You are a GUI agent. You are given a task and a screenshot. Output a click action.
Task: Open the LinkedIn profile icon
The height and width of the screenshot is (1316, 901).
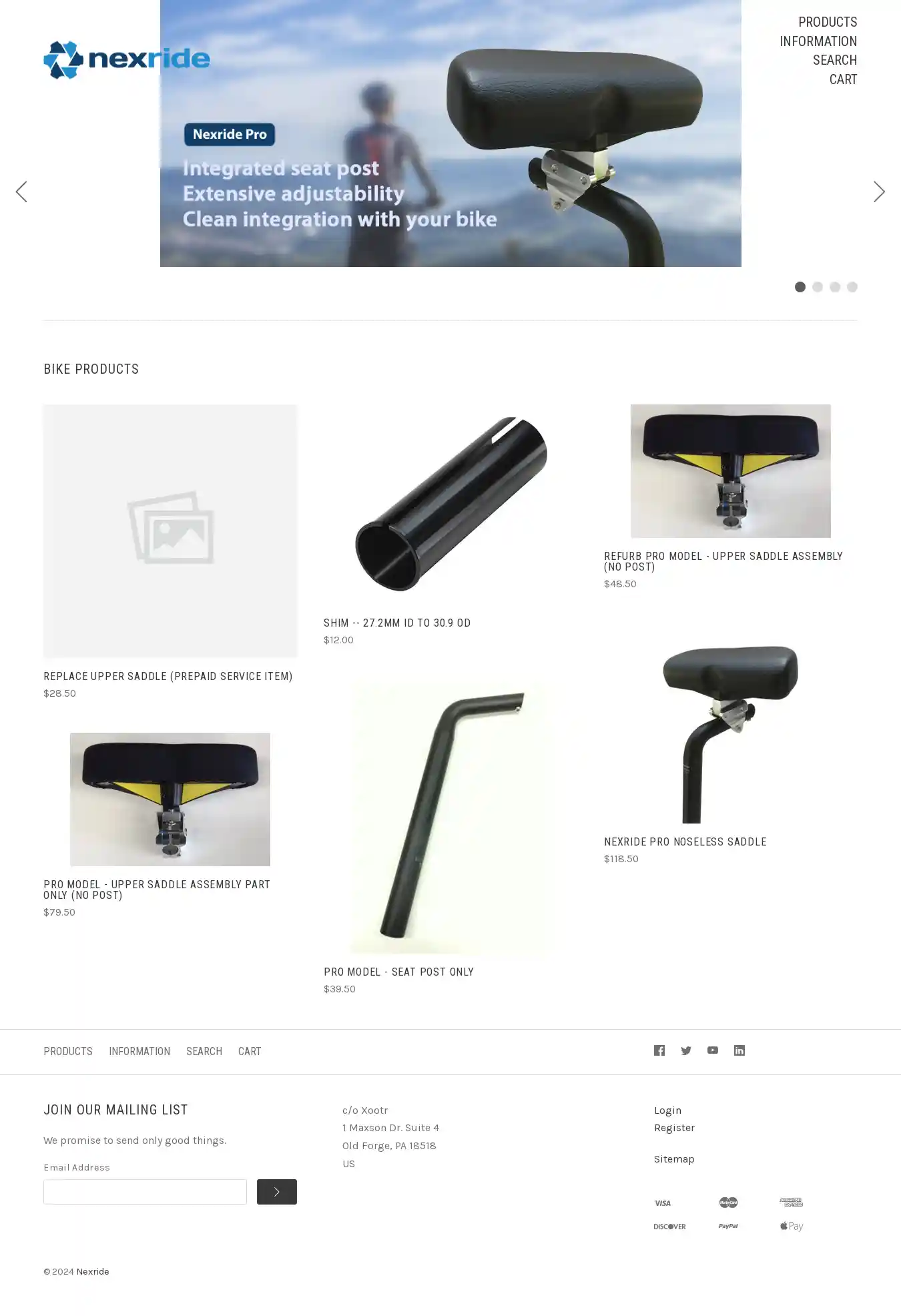click(x=739, y=1050)
